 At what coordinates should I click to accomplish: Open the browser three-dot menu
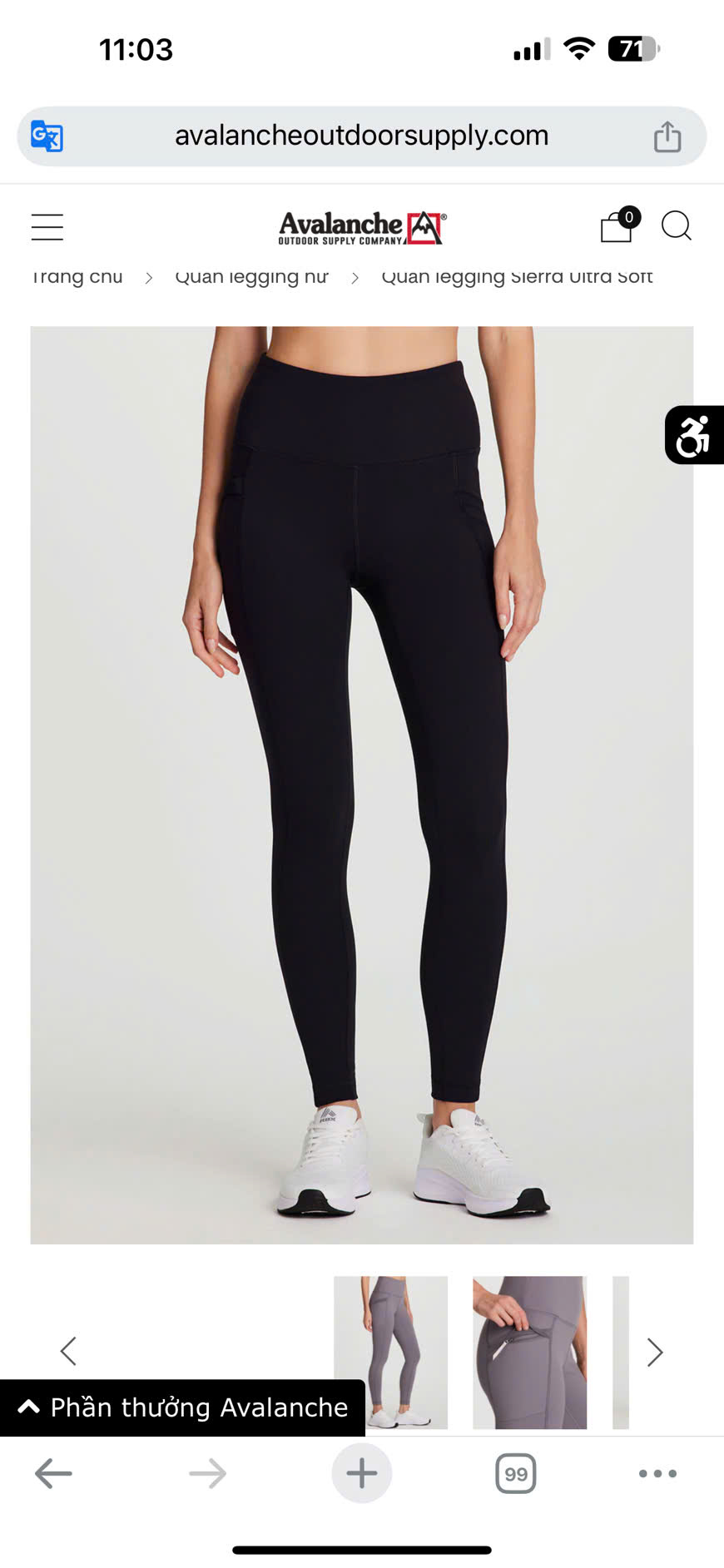click(657, 1473)
